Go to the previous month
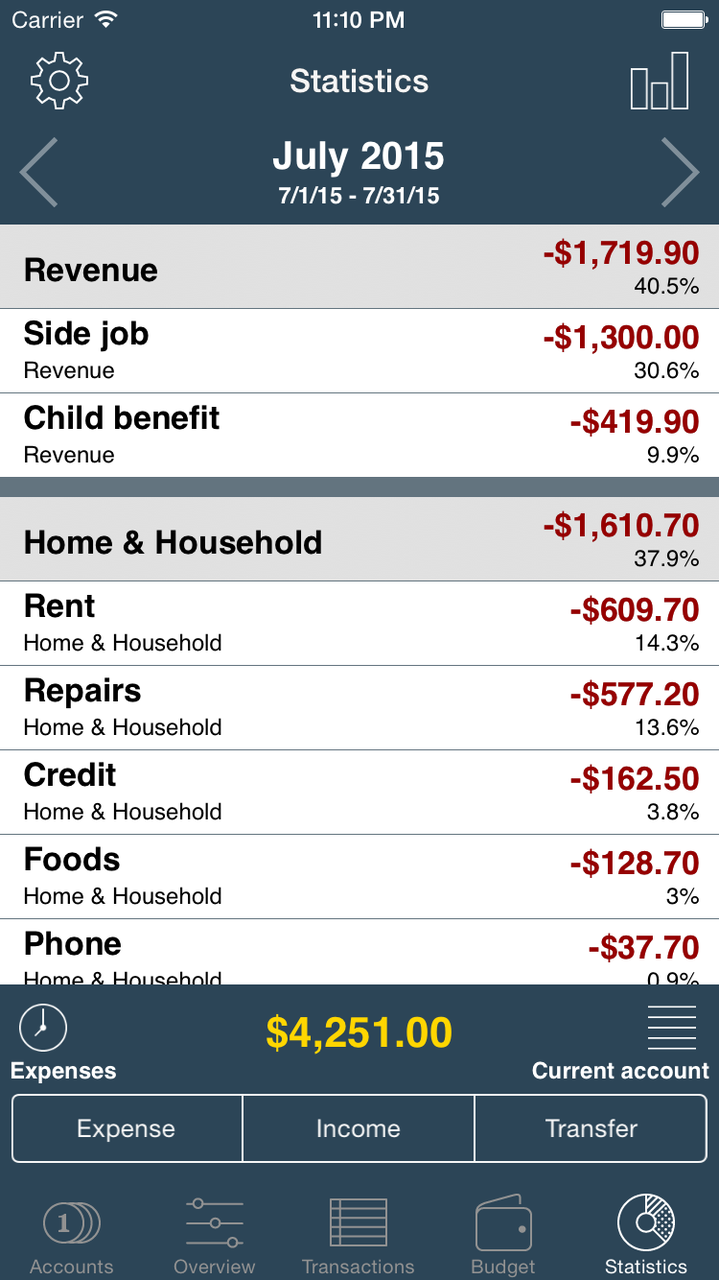This screenshot has height=1280, width=719. [39, 172]
